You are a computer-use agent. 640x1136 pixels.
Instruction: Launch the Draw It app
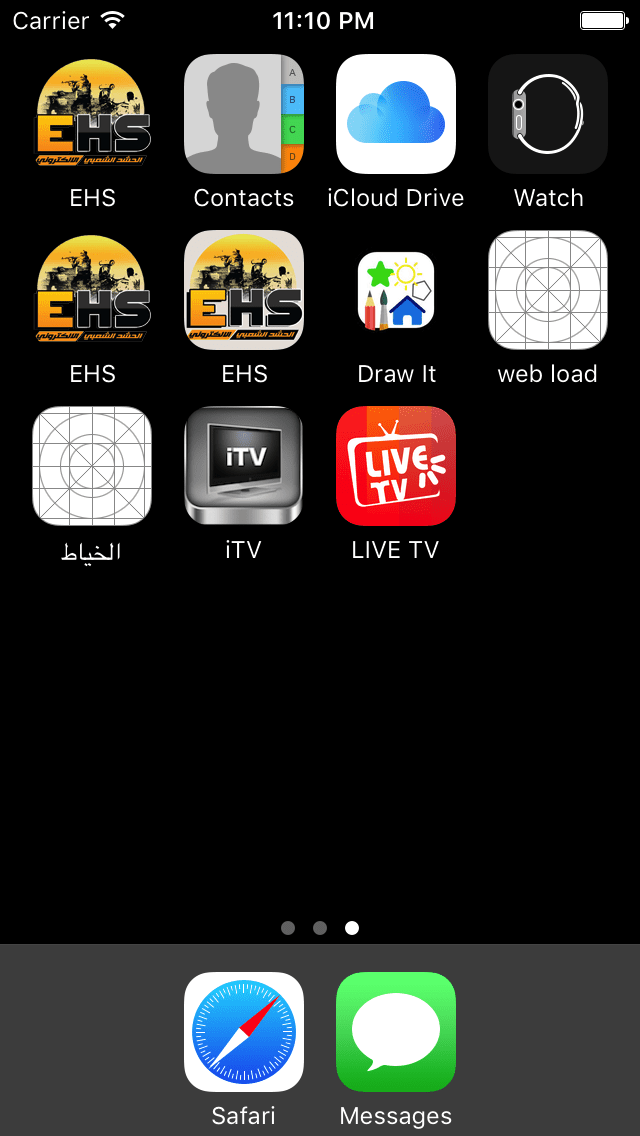point(396,290)
